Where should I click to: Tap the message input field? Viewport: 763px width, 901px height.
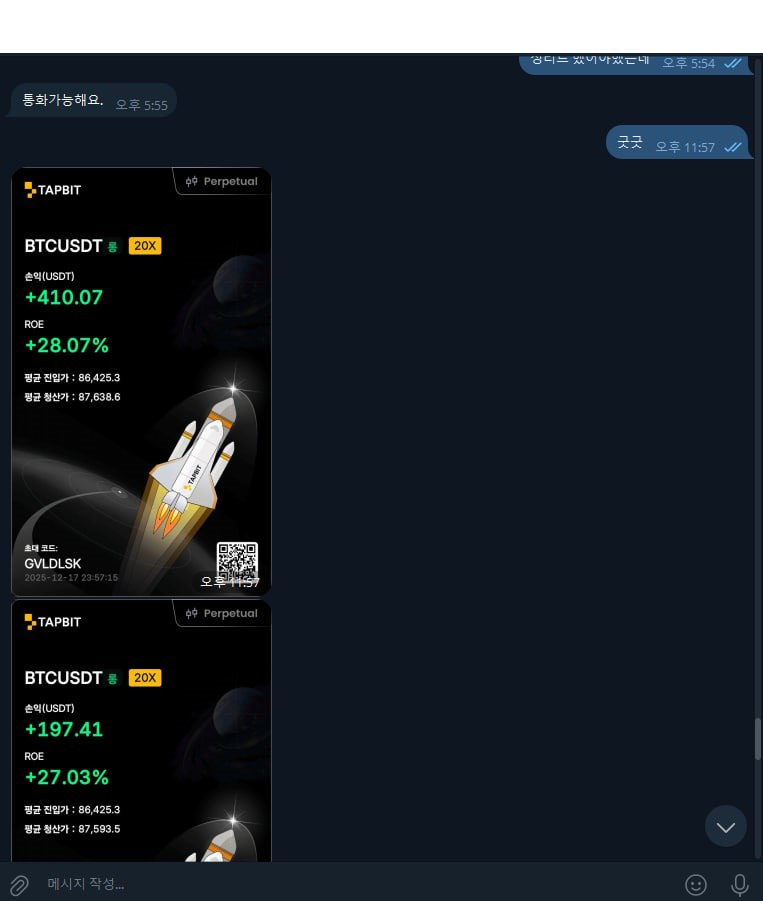350,884
